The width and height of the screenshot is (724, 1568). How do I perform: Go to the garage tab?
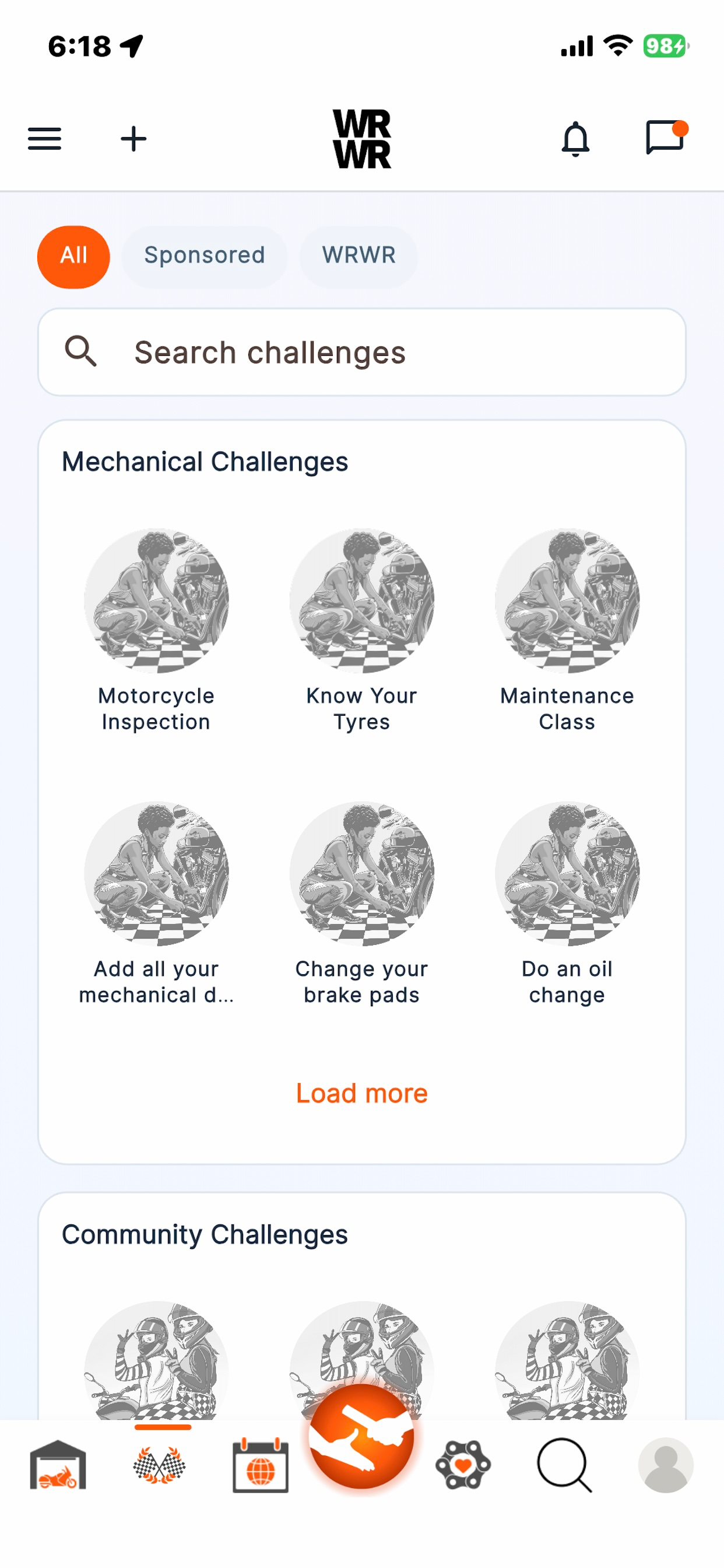coord(58,1465)
